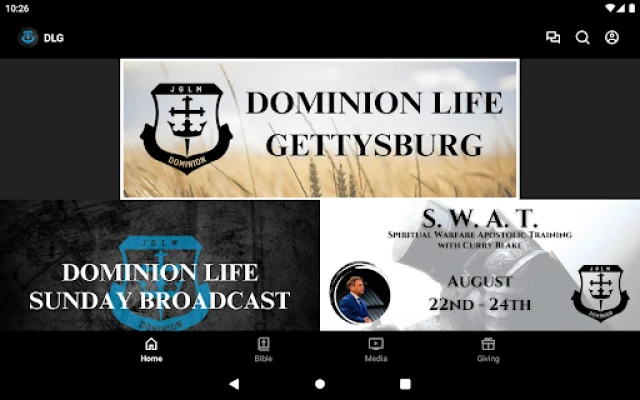
Task: Open the S.W.A.T. training event tile
Action: 480,265
